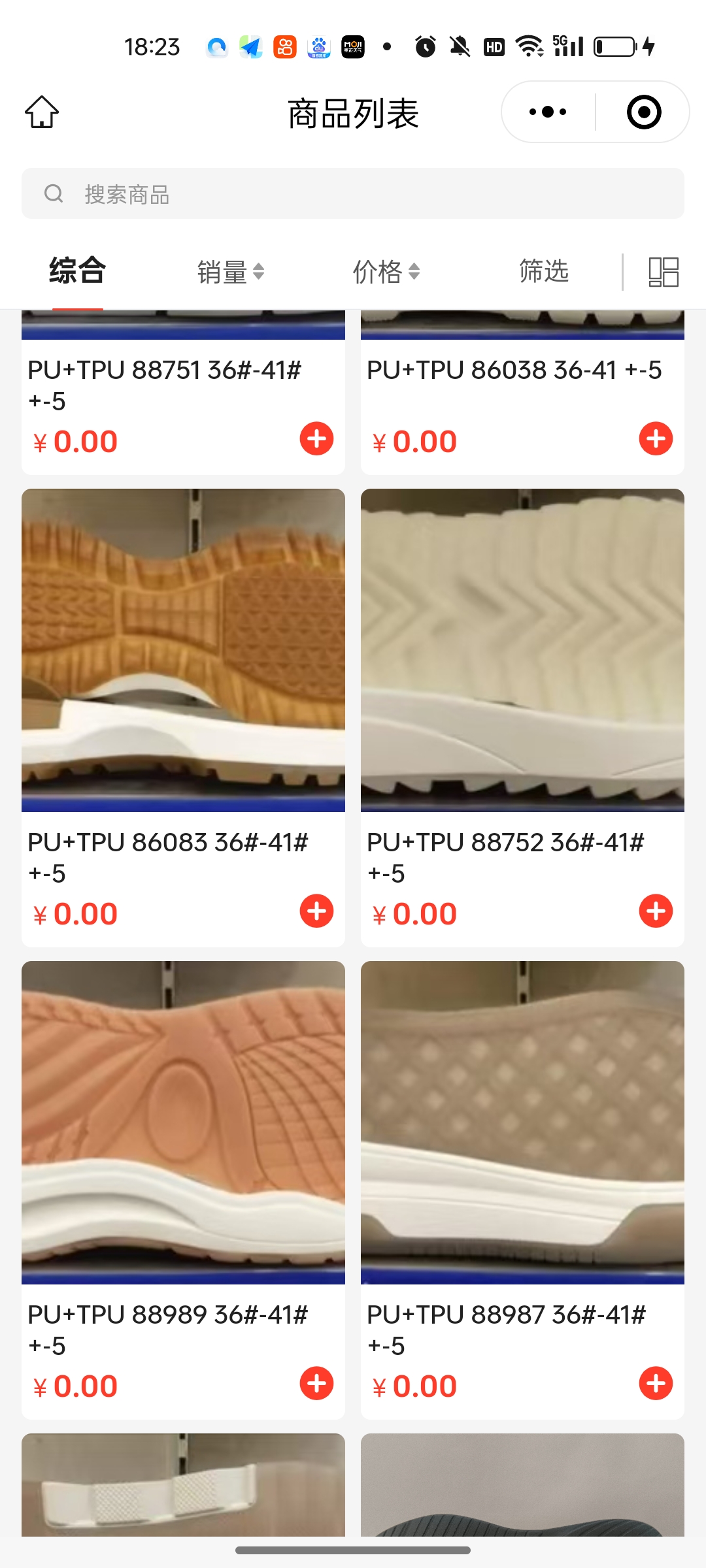Add PU+TPU 88752 to cart
The width and height of the screenshot is (706, 1568).
coord(656,911)
